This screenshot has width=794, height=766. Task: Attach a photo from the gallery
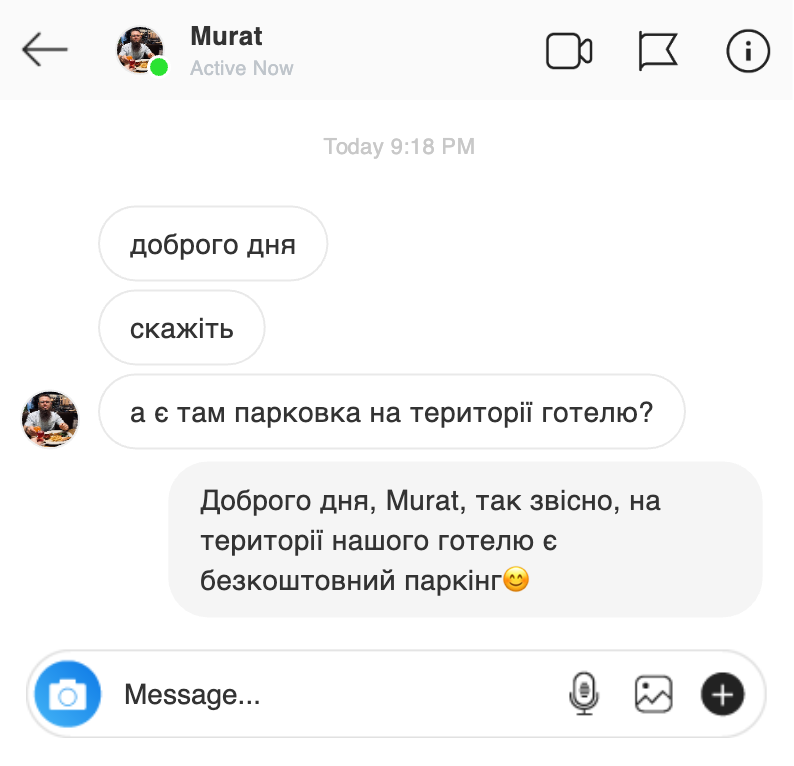(653, 693)
